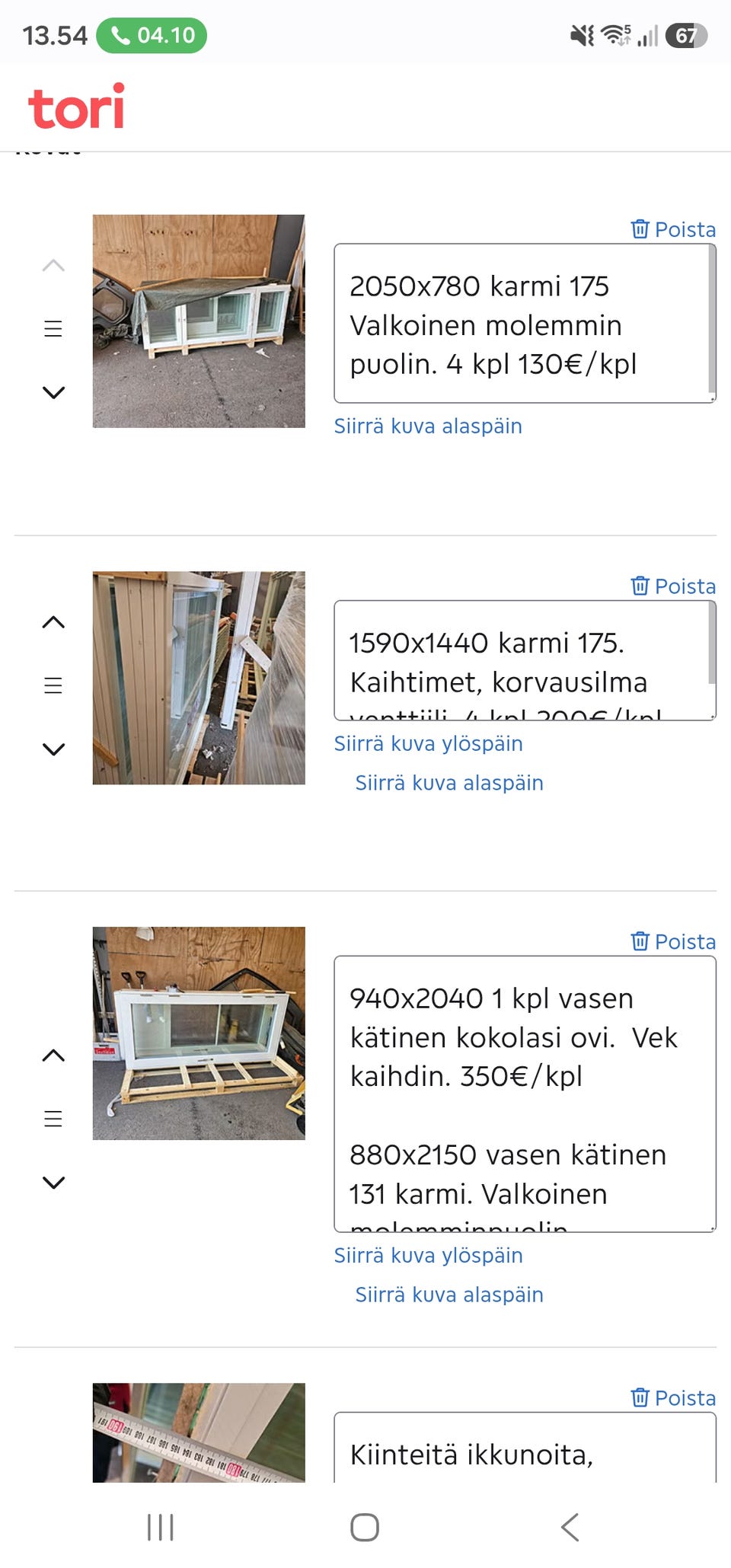
Task: Move 2050x780 image down with chevron arrow
Action: click(53, 393)
